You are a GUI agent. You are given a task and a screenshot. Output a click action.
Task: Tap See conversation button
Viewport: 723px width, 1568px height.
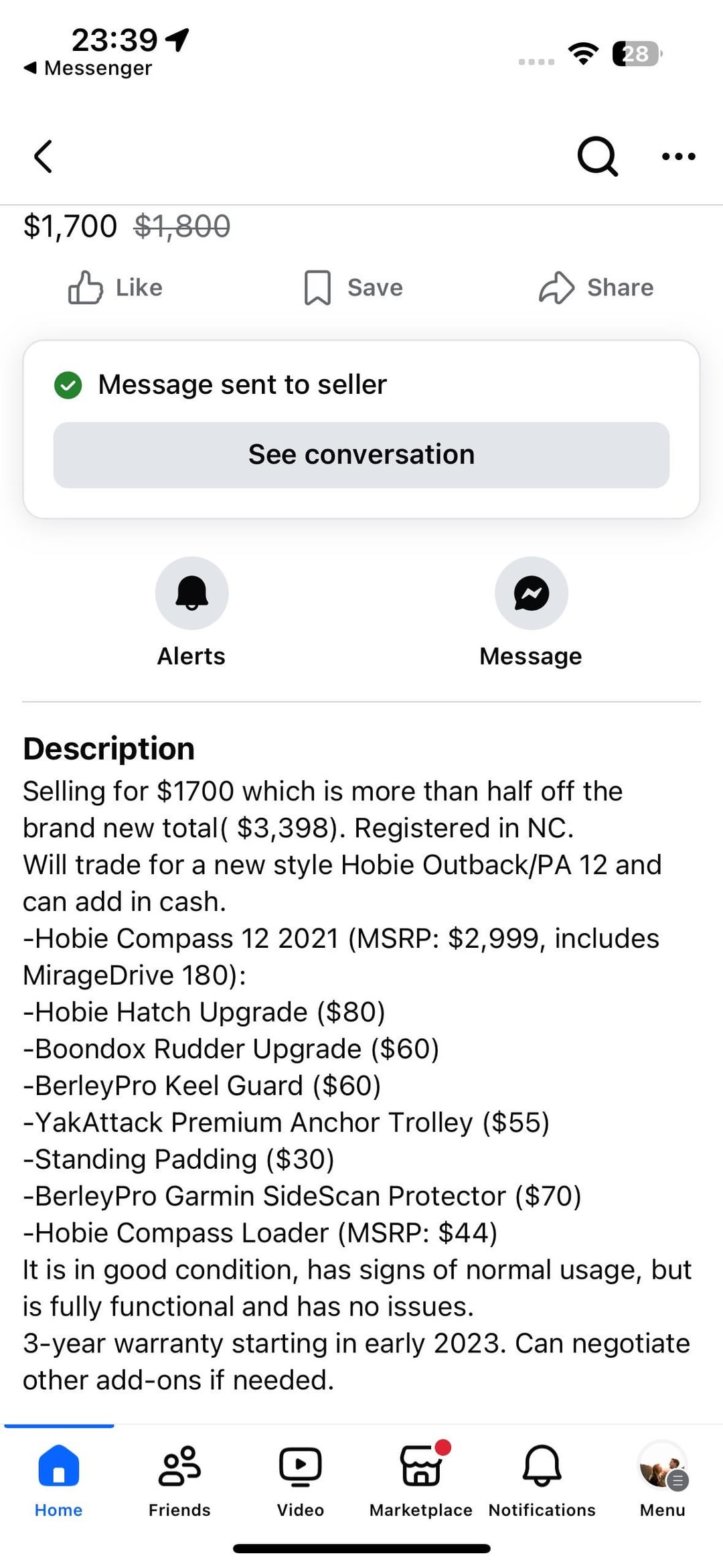pyautogui.click(x=361, y=455)
